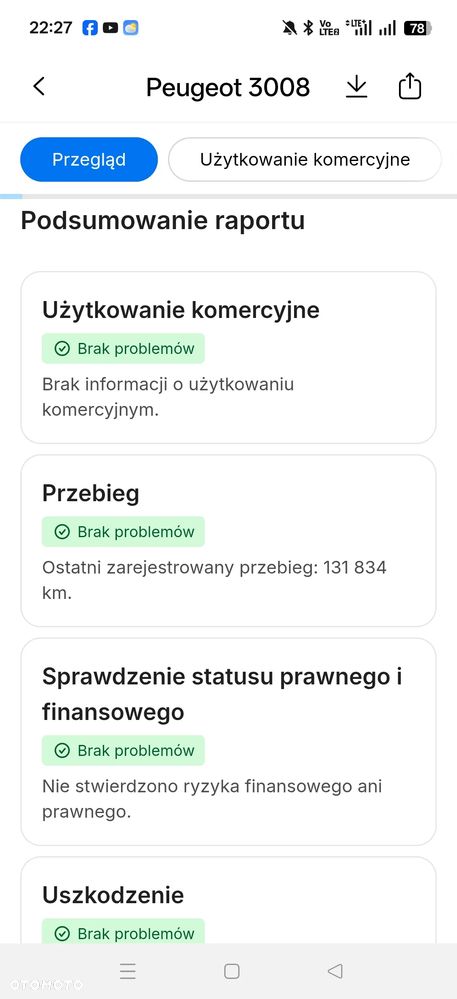Open the Przebieg summary card
Image resolution: width=457 pixels, height=999 pixels.
(x=228, y=540)
